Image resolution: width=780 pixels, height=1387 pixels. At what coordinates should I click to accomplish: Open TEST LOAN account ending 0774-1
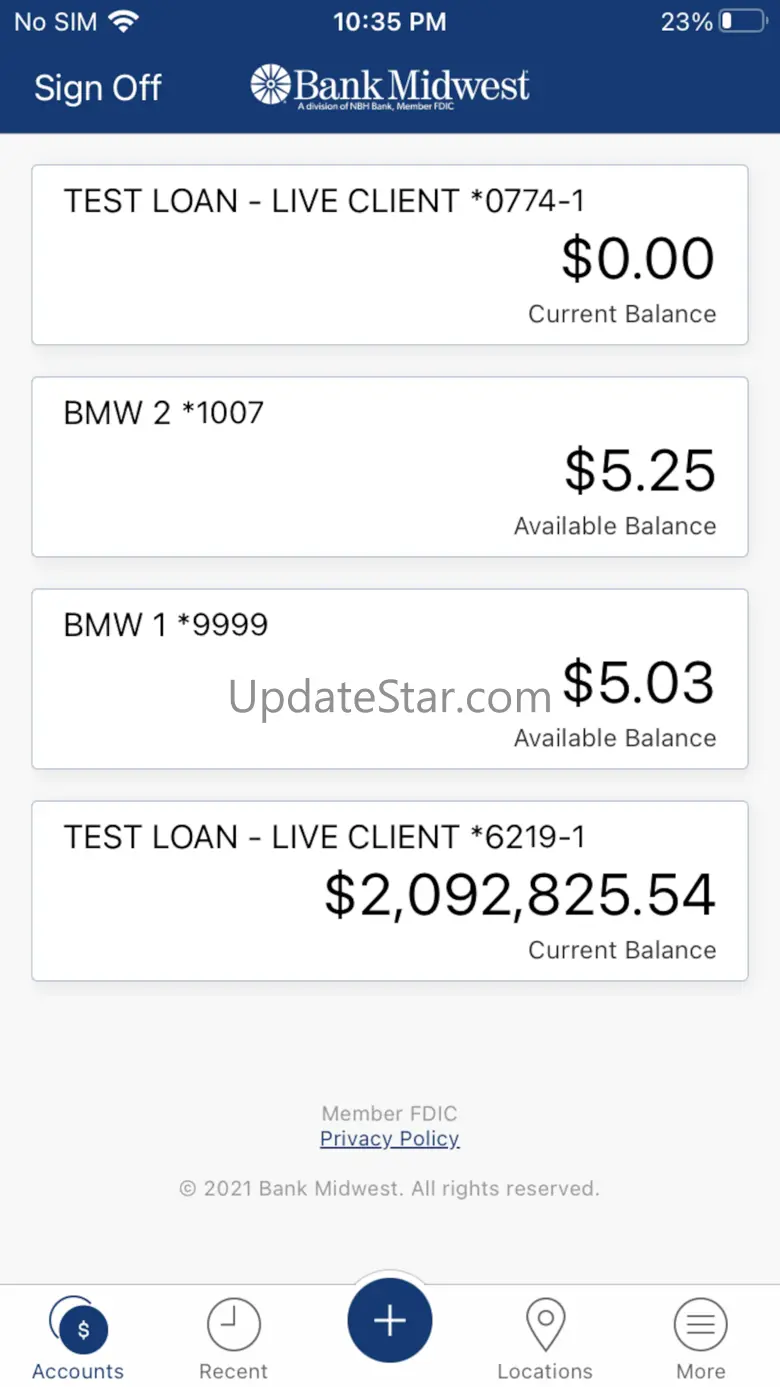coord(390,255)
